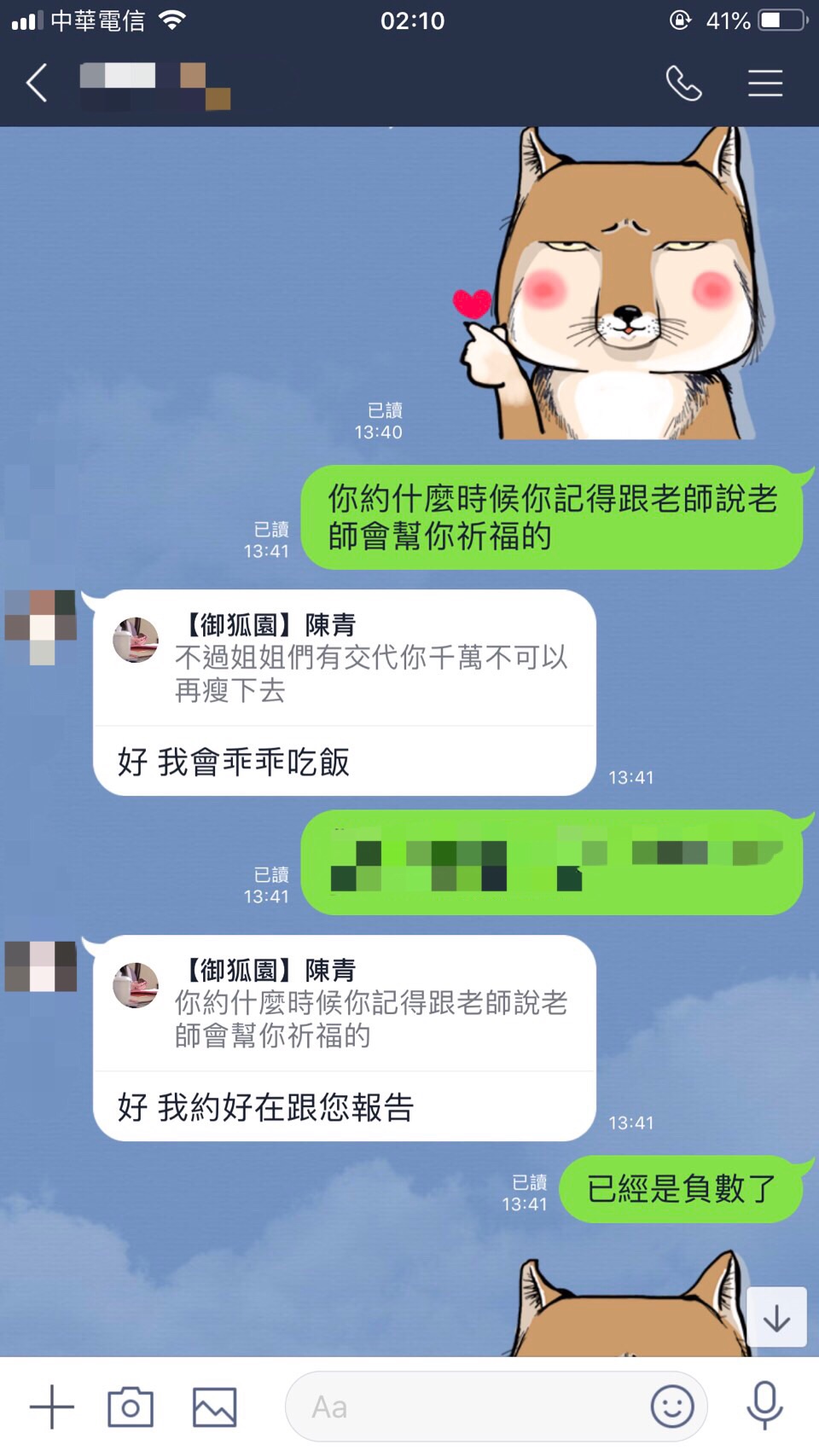Tap quoted reply above 好 我會乖乖吃飯
Image resolution: width=819 pixels, height=1456 pixels.
pyautogui.click(x=344, y=658)
